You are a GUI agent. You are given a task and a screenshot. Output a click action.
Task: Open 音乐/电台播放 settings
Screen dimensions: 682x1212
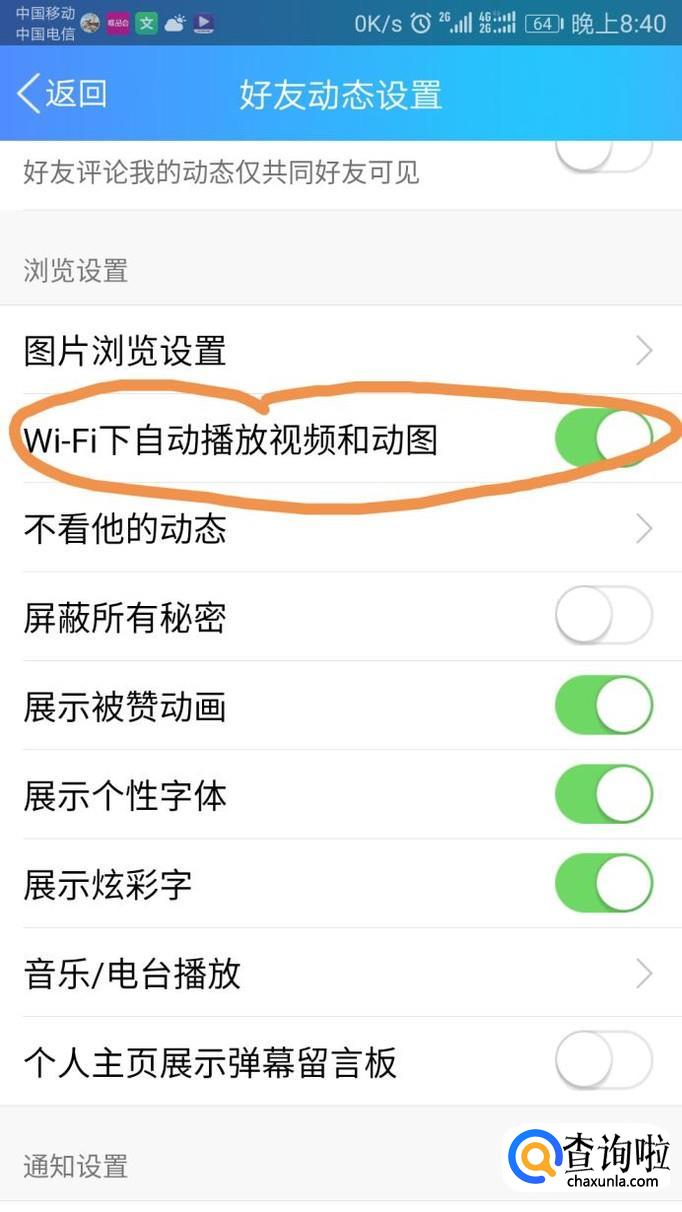[340, 973]
